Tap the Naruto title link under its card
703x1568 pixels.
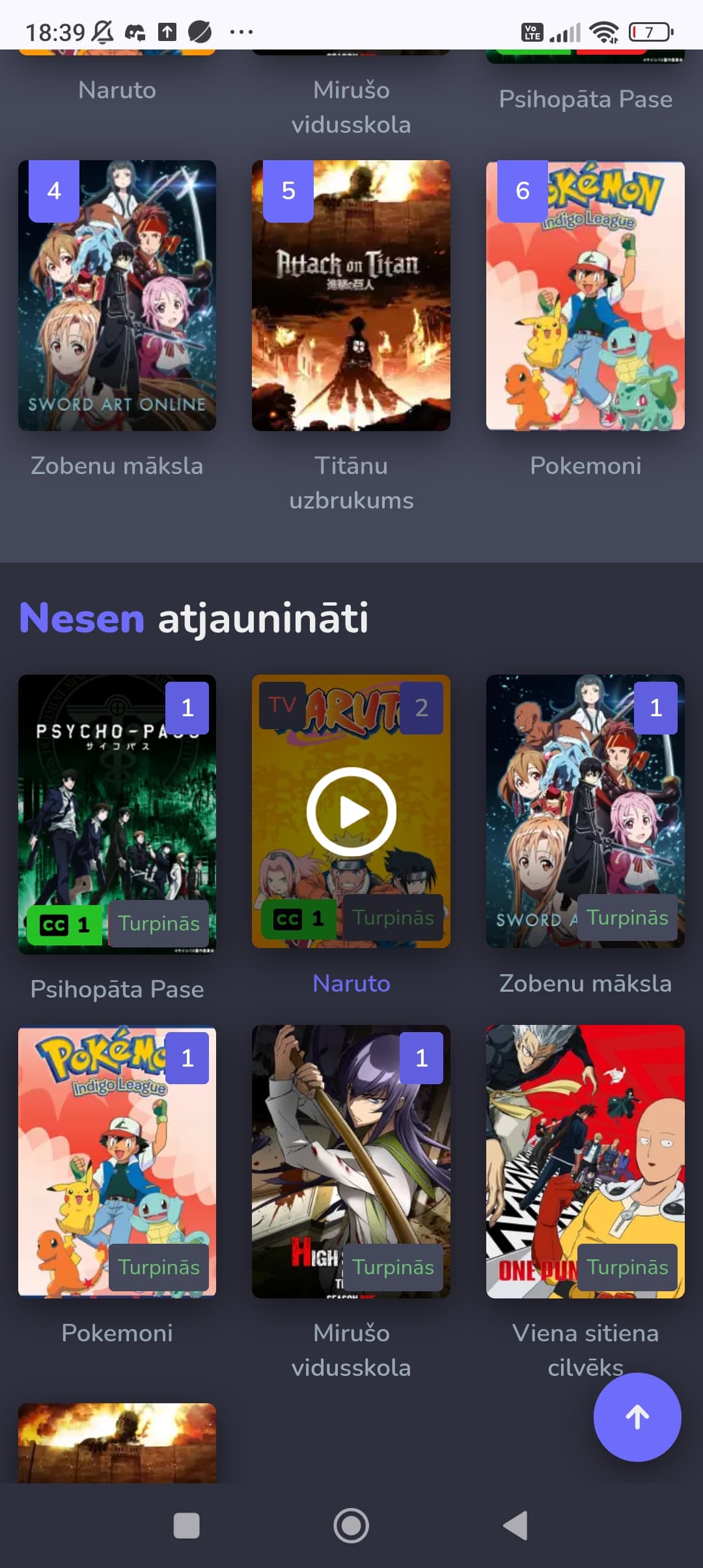click(351, 983)
